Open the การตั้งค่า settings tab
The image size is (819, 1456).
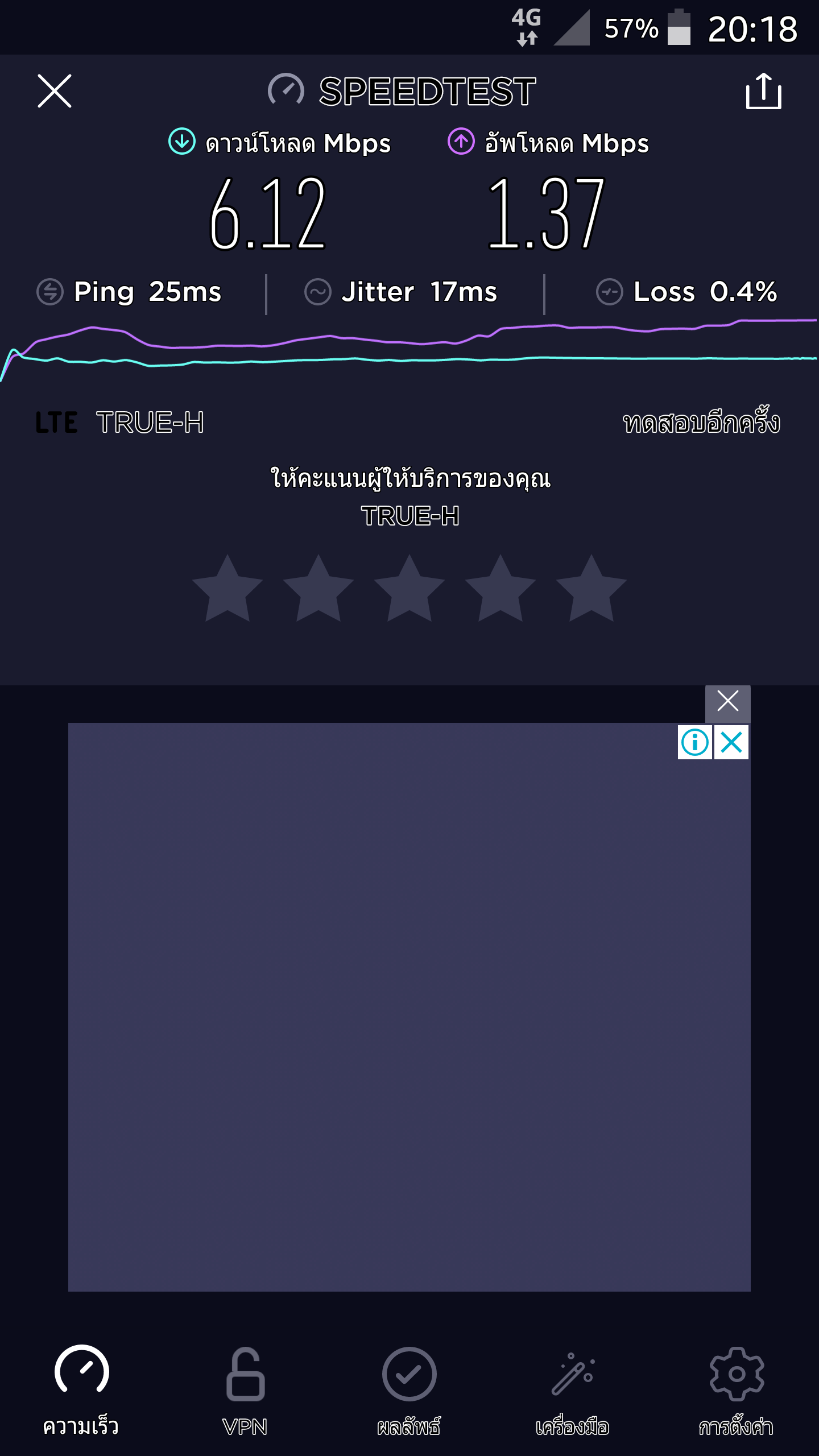click(737, 1390)
